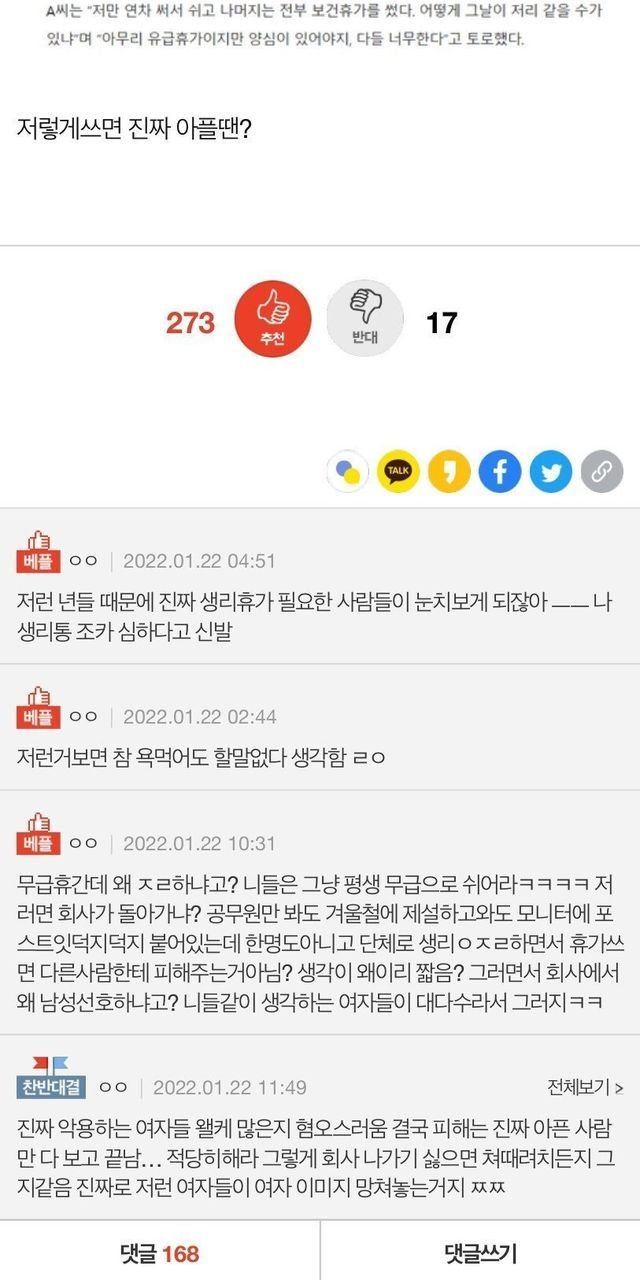Viewport: 640px width, 1280px height.
Task: Tap 댓글쓰기 to write a comment
Action: pos(480,1253)
